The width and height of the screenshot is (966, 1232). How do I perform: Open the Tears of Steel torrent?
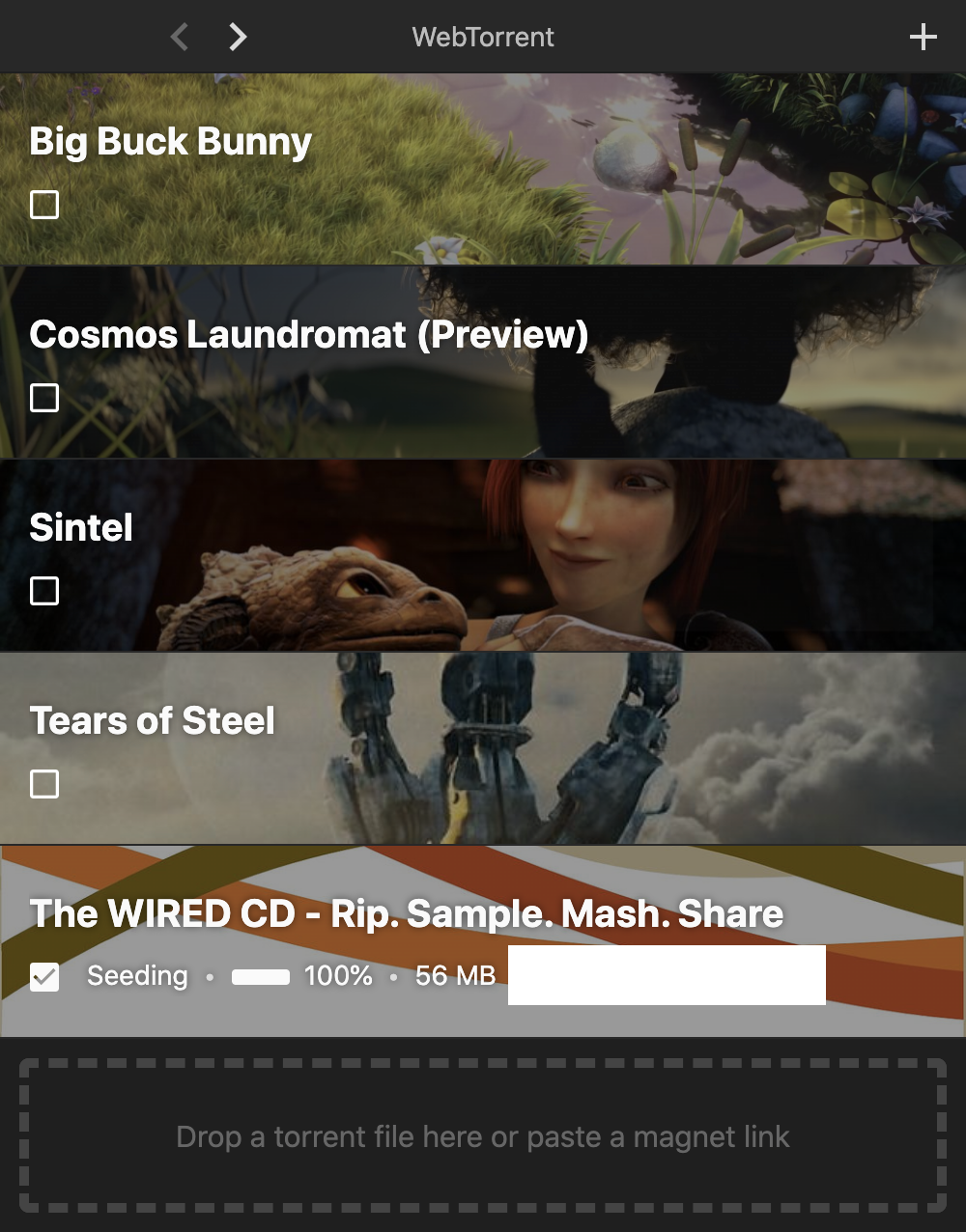[153, 721]
